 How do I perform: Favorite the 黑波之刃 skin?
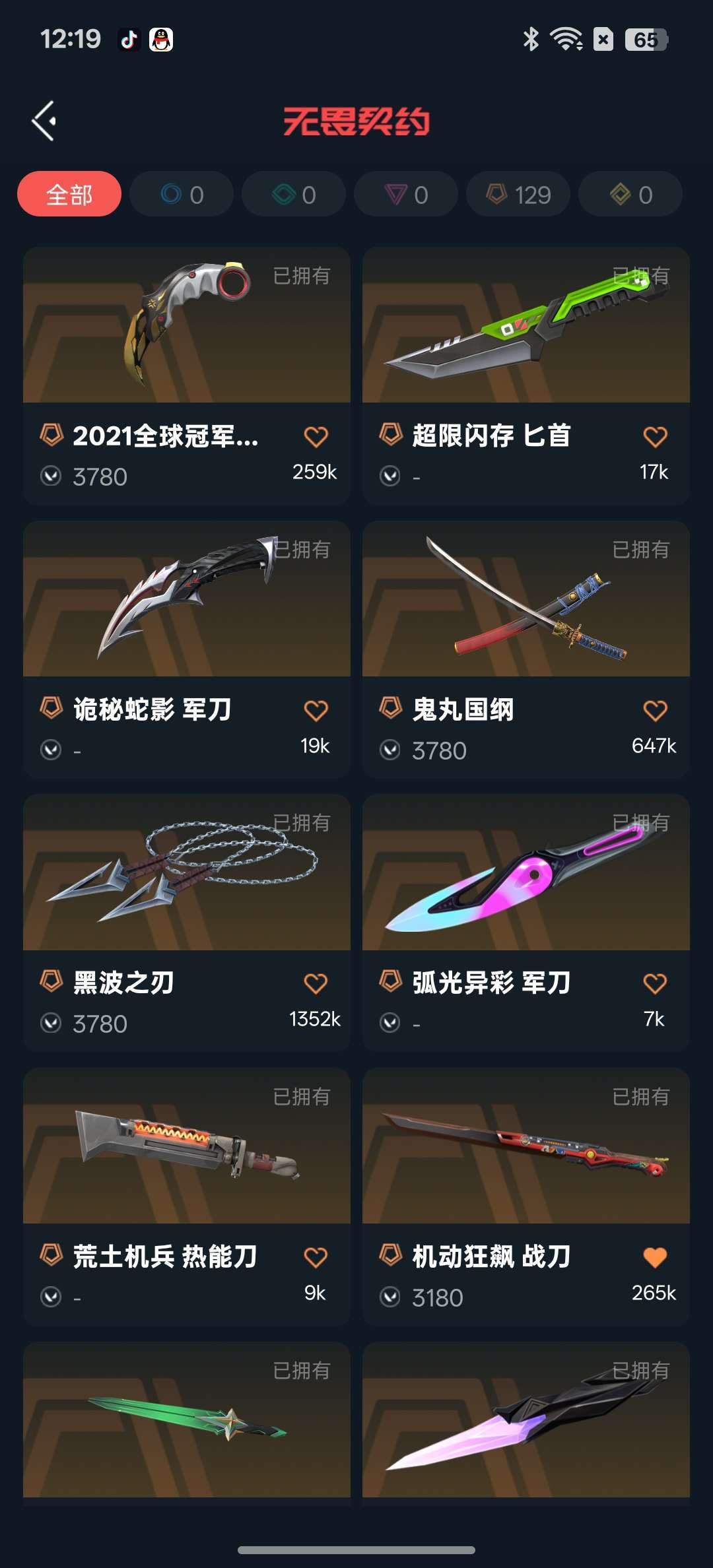(x=316, y=983)
